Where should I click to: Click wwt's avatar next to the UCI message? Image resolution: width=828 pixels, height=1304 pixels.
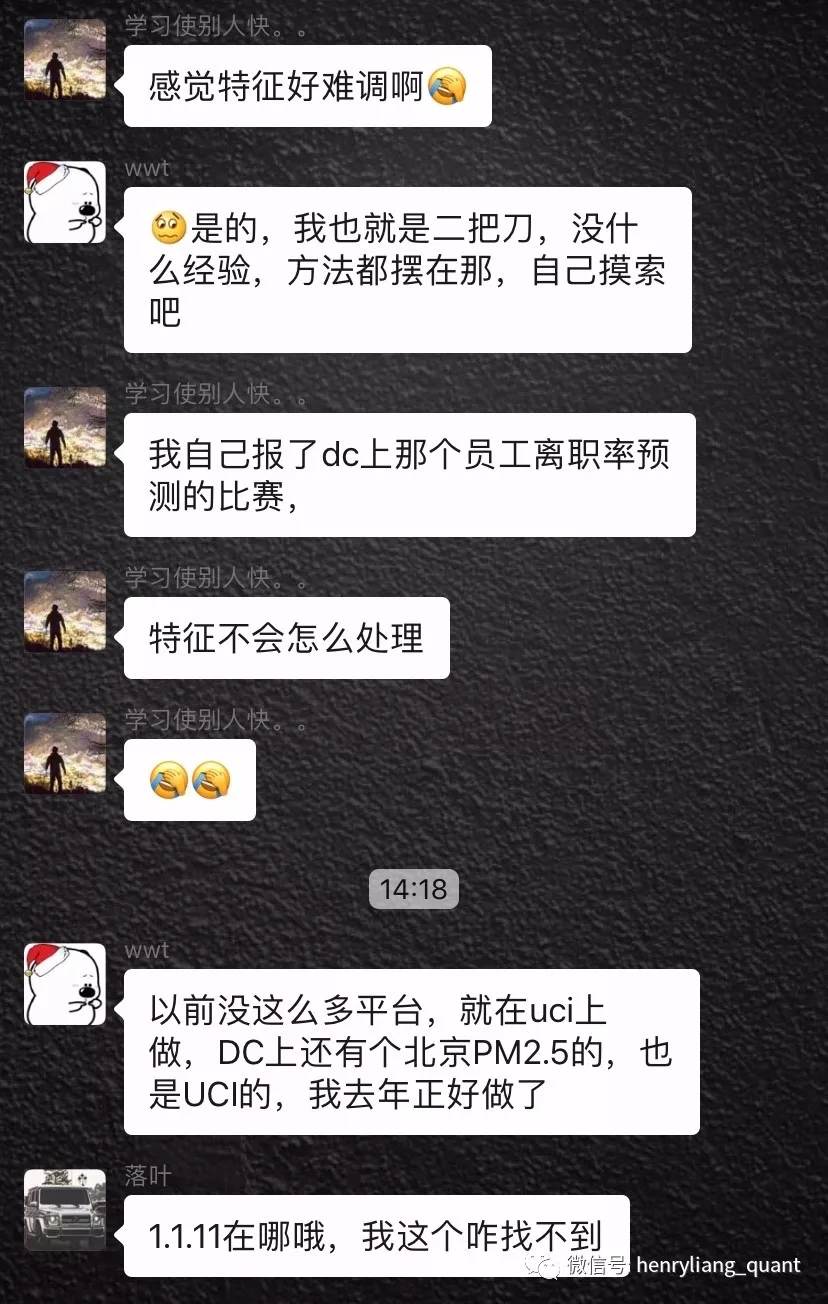pyautogui.click(x=64, y=984)
